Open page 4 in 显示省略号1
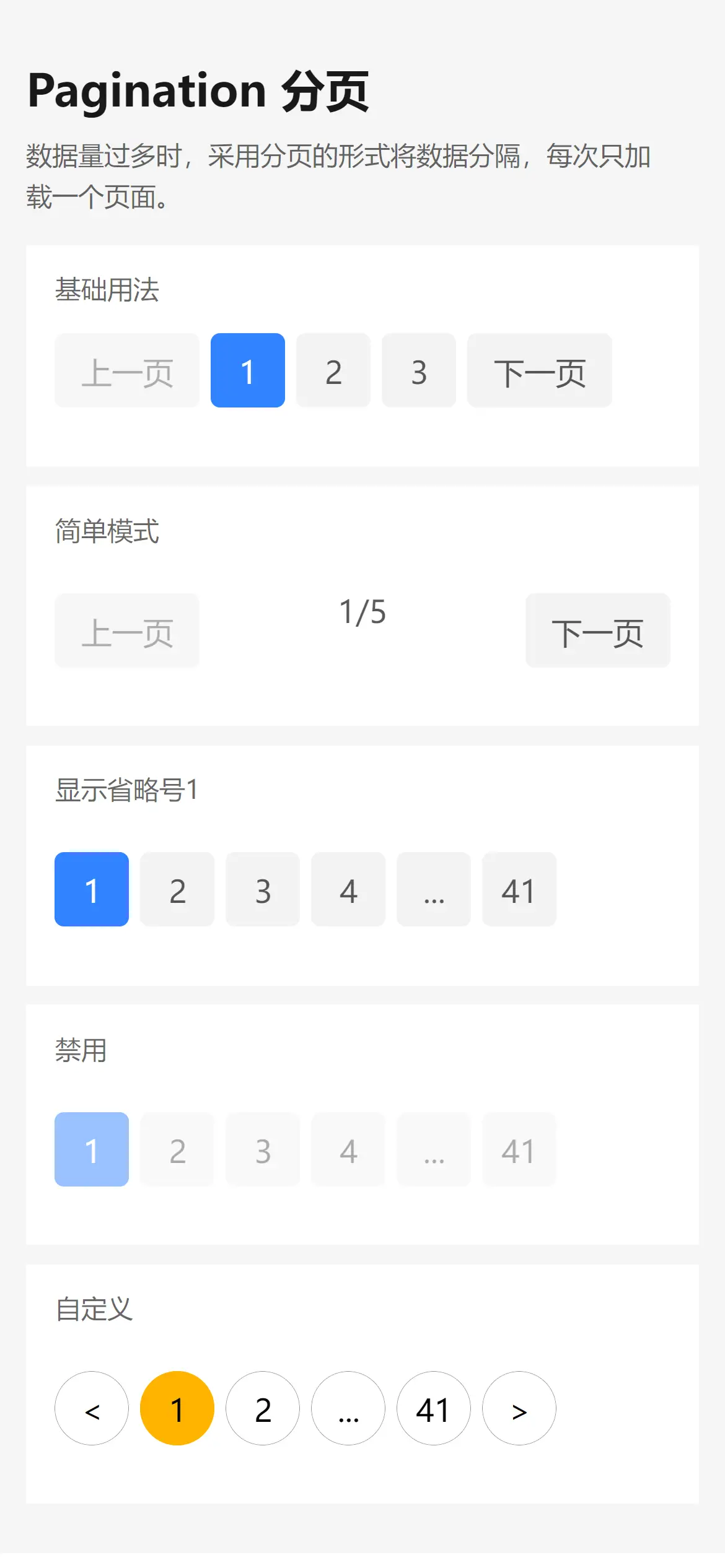The image size is (725, 1568). [348, 889]
